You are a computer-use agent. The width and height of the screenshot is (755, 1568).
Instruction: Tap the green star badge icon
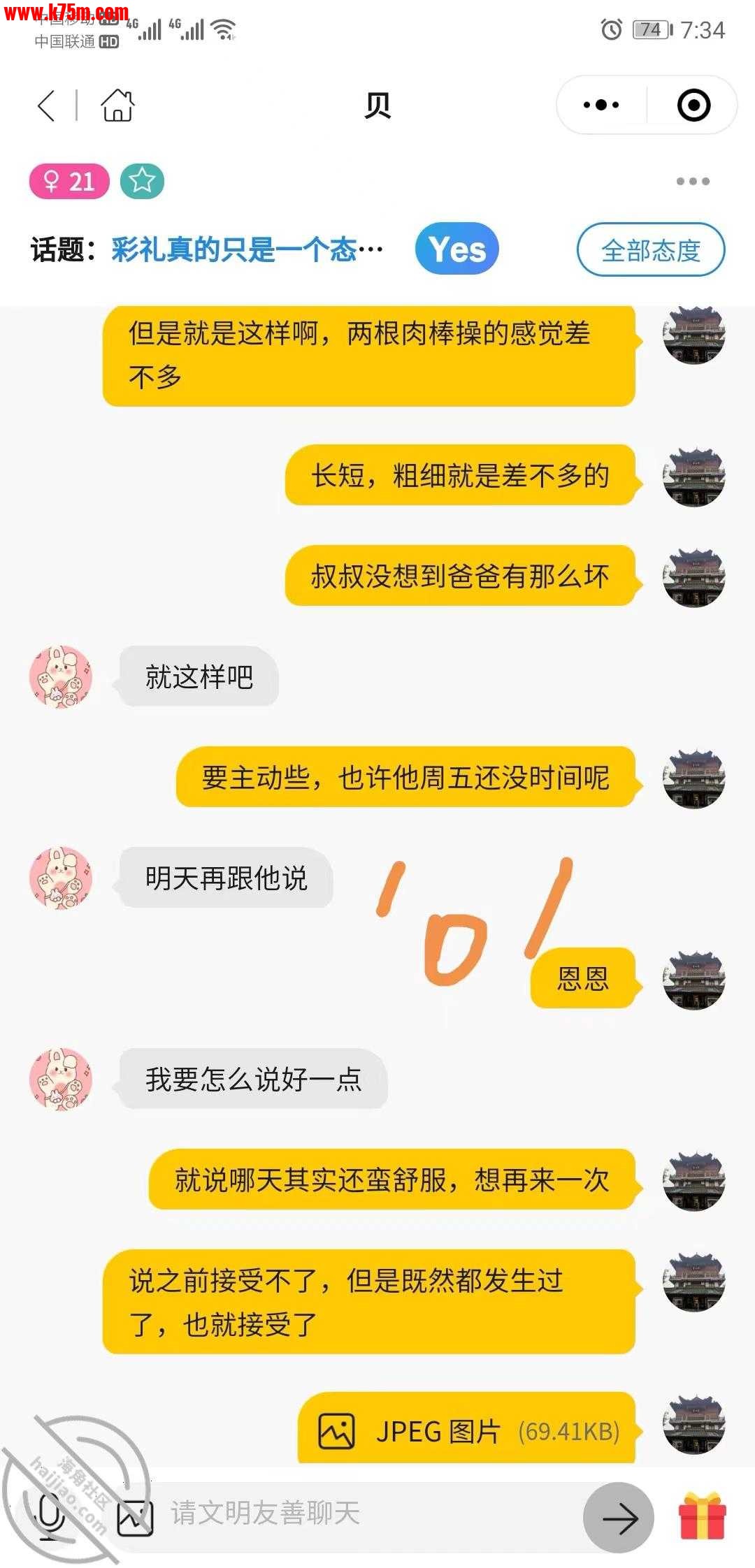[x=142, y=182]
